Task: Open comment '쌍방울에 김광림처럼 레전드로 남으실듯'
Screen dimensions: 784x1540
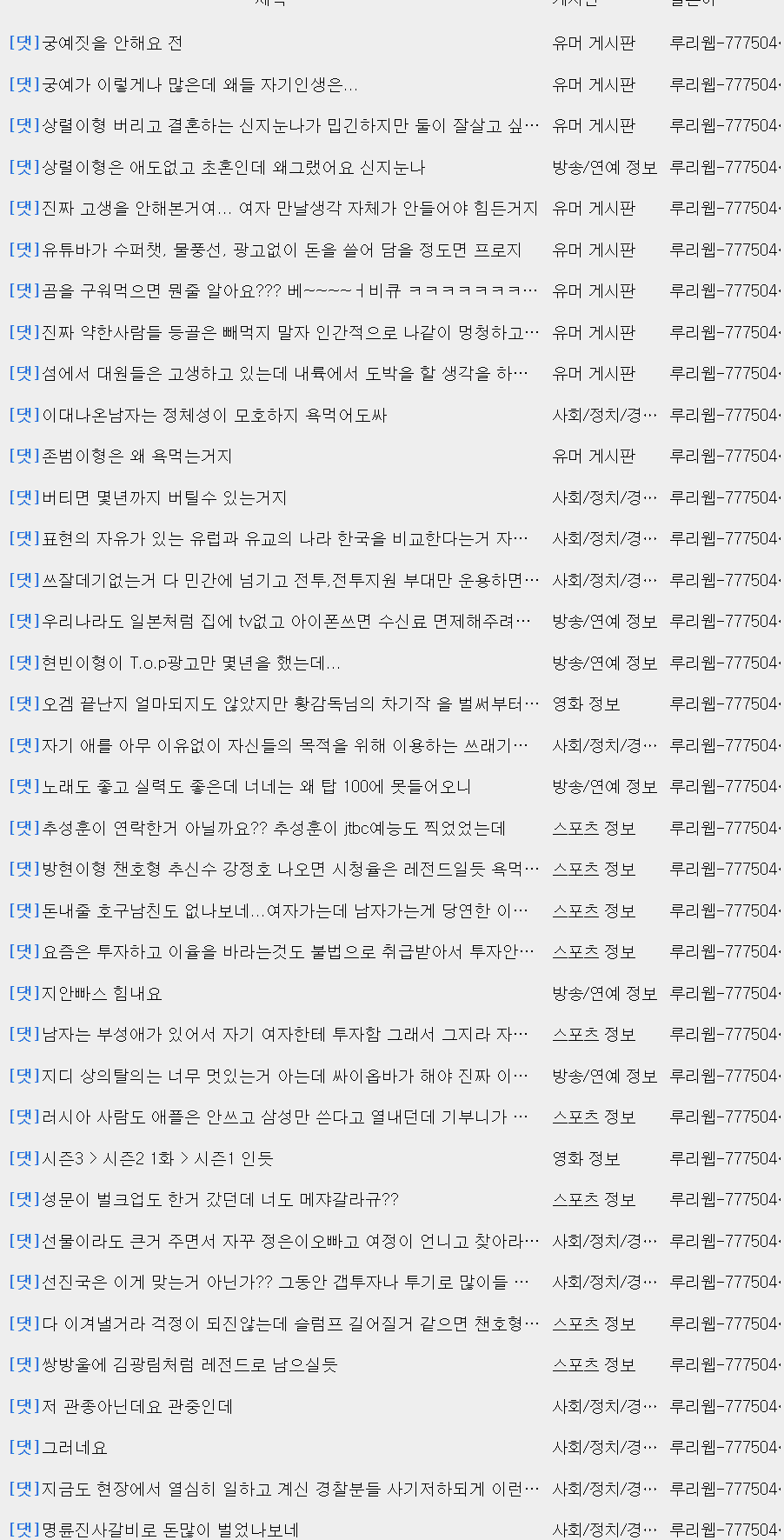Action: [x=189, y=1364]
